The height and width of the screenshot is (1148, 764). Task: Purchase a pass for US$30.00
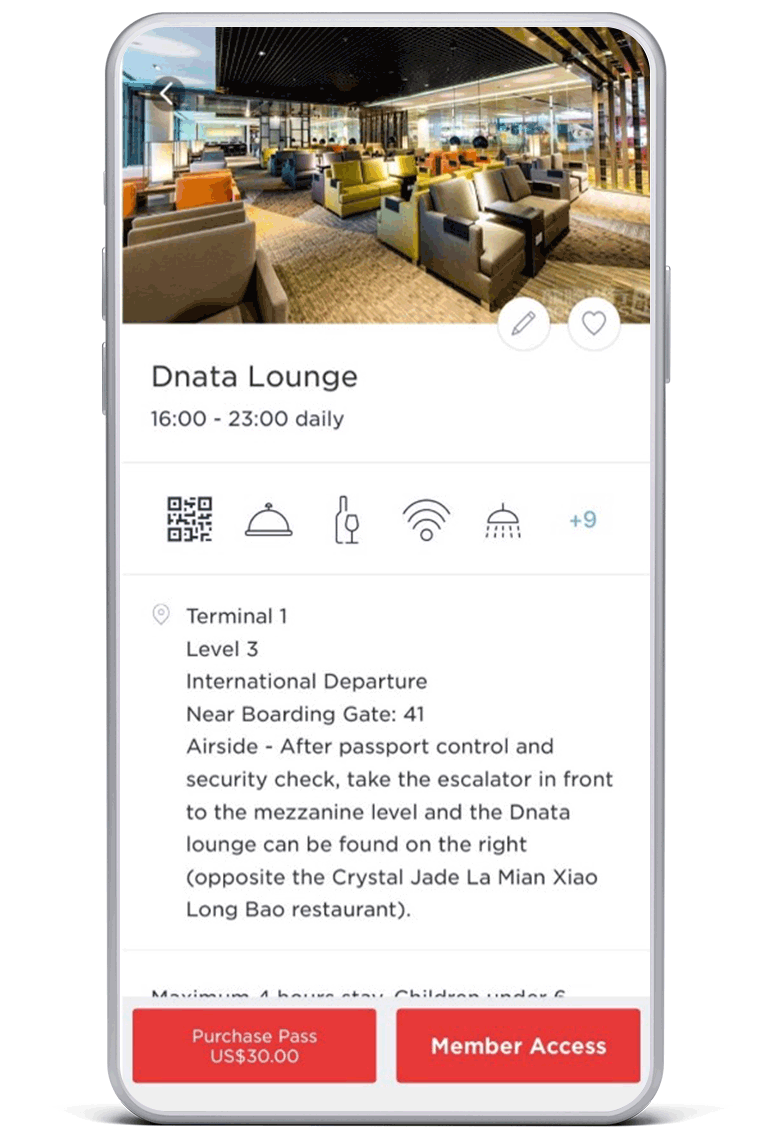pos(254,1045)
